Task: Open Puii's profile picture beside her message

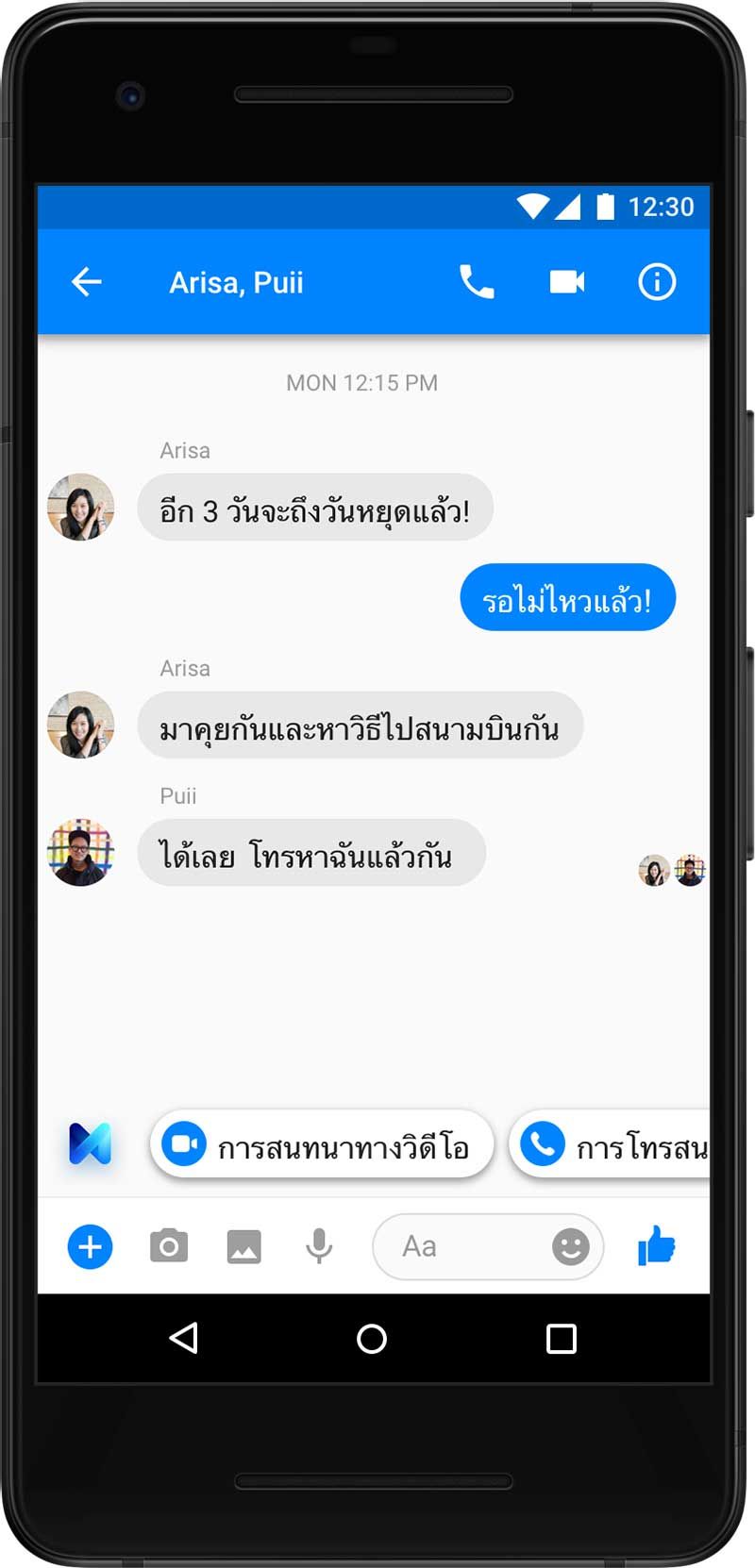Action: [x=81, y=853]
